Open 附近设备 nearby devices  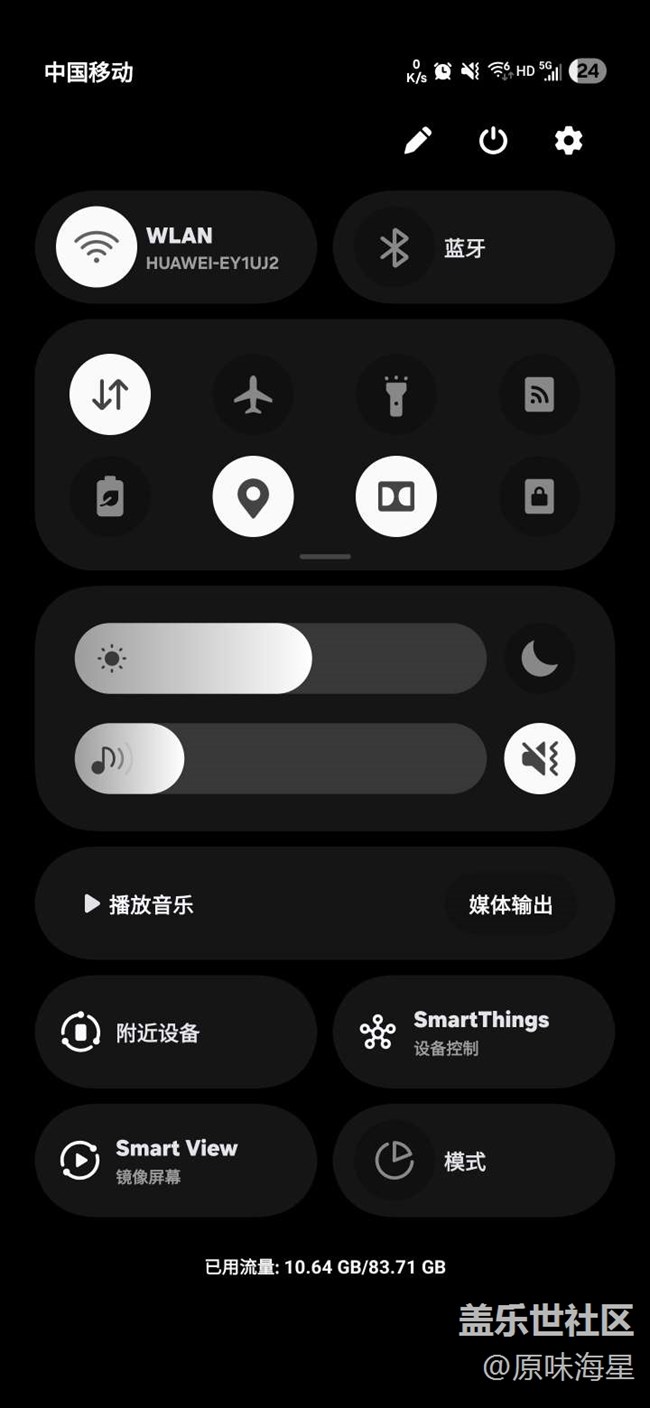click(176, 1032)
